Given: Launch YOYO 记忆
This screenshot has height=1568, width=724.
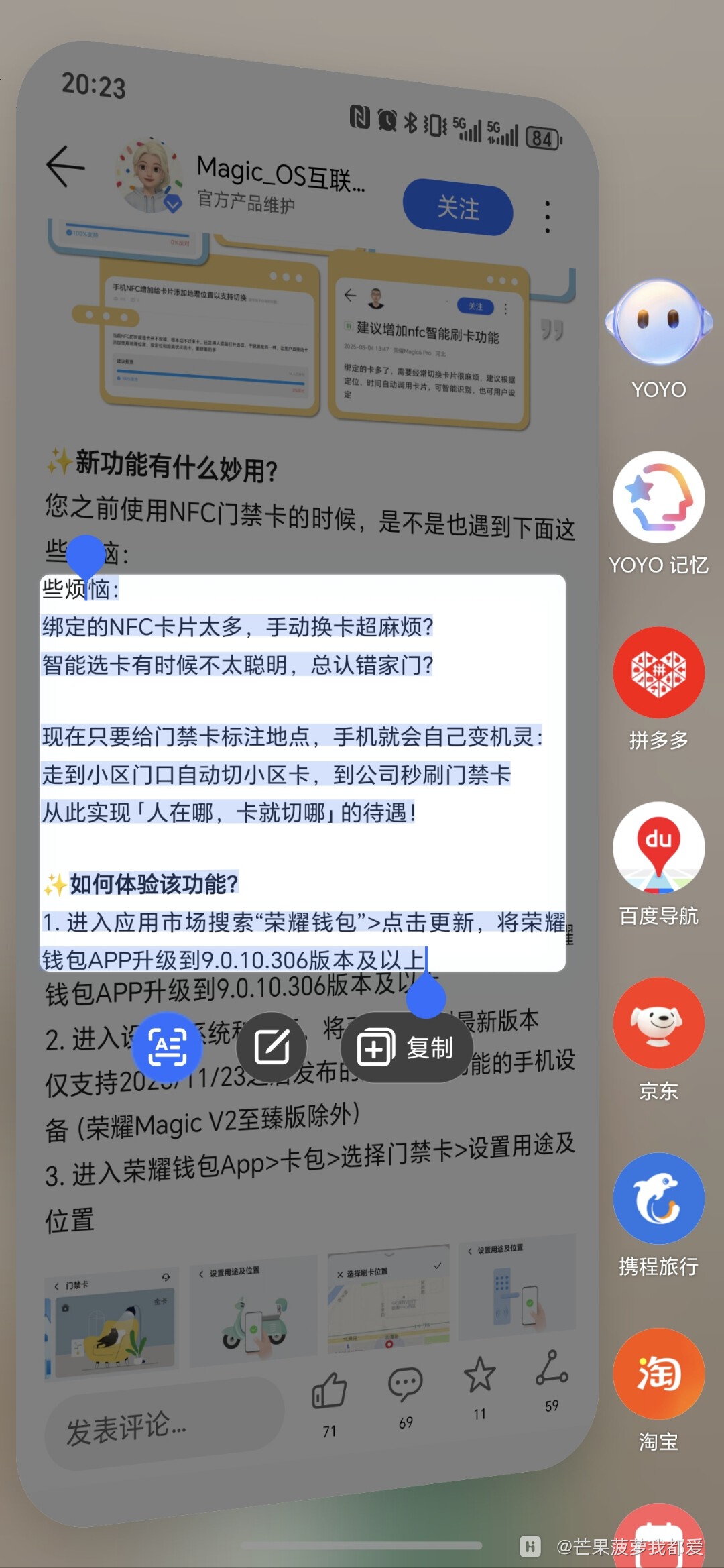Looking at the screenshot, I should [658, 498].
